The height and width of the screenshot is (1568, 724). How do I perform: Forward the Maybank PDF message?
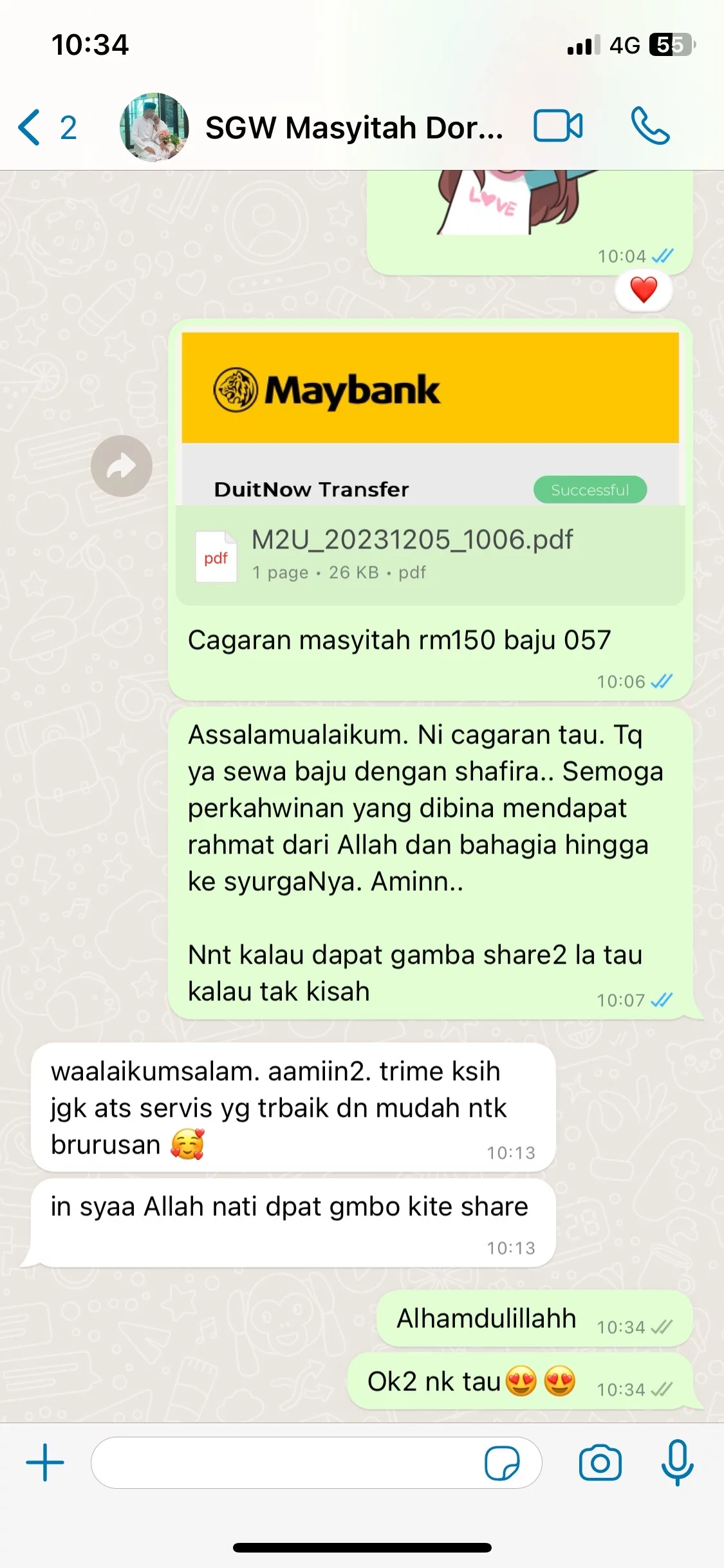tap(121, 465)
